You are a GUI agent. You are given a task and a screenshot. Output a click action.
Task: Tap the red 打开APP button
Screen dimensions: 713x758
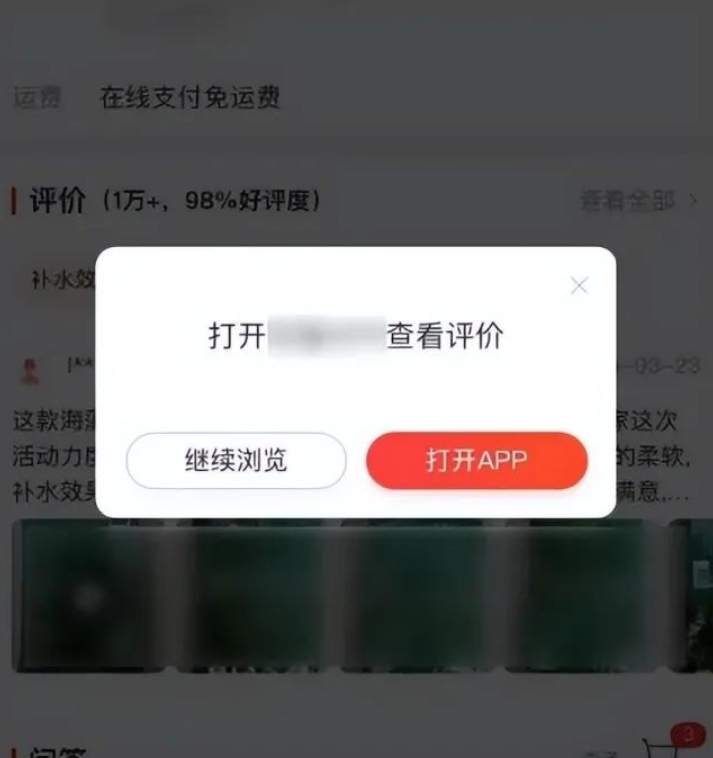(476, 460)
